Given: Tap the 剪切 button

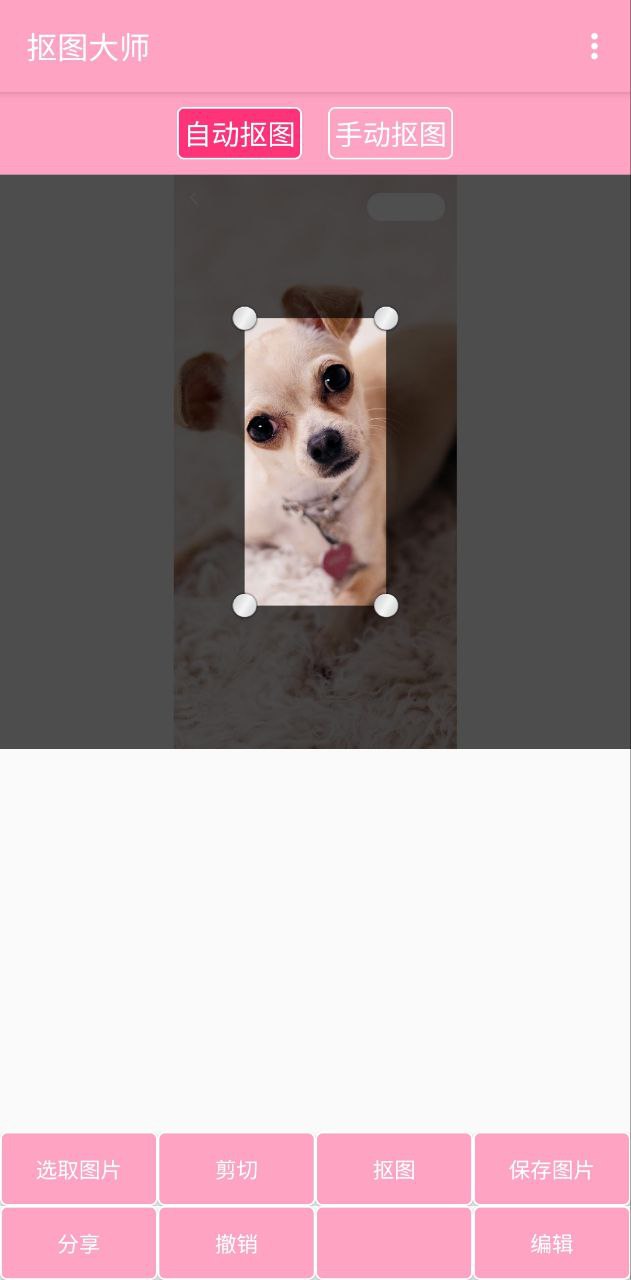Looking at the screenshot, I should click(236, 1169).
